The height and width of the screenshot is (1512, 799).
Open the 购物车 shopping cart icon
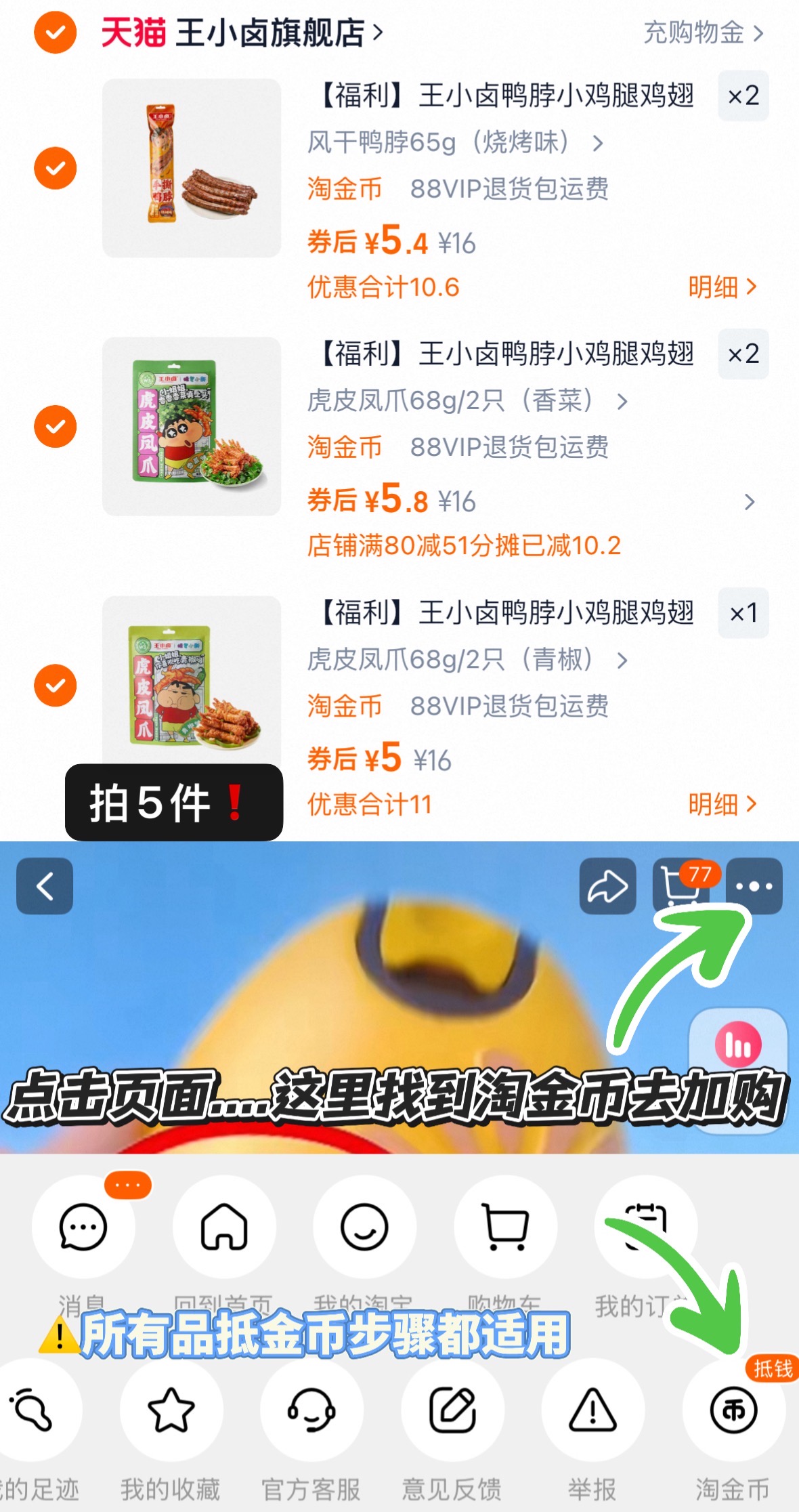(506, 1227)
